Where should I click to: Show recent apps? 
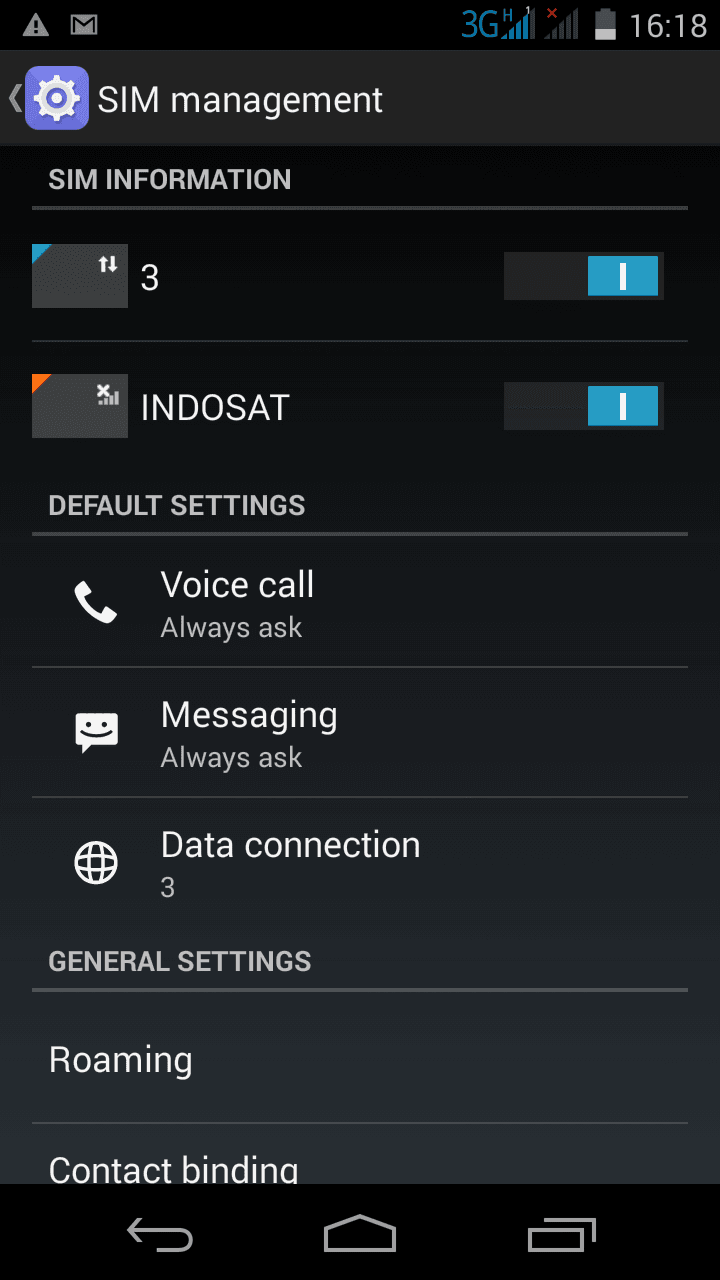click(561, 1235)
